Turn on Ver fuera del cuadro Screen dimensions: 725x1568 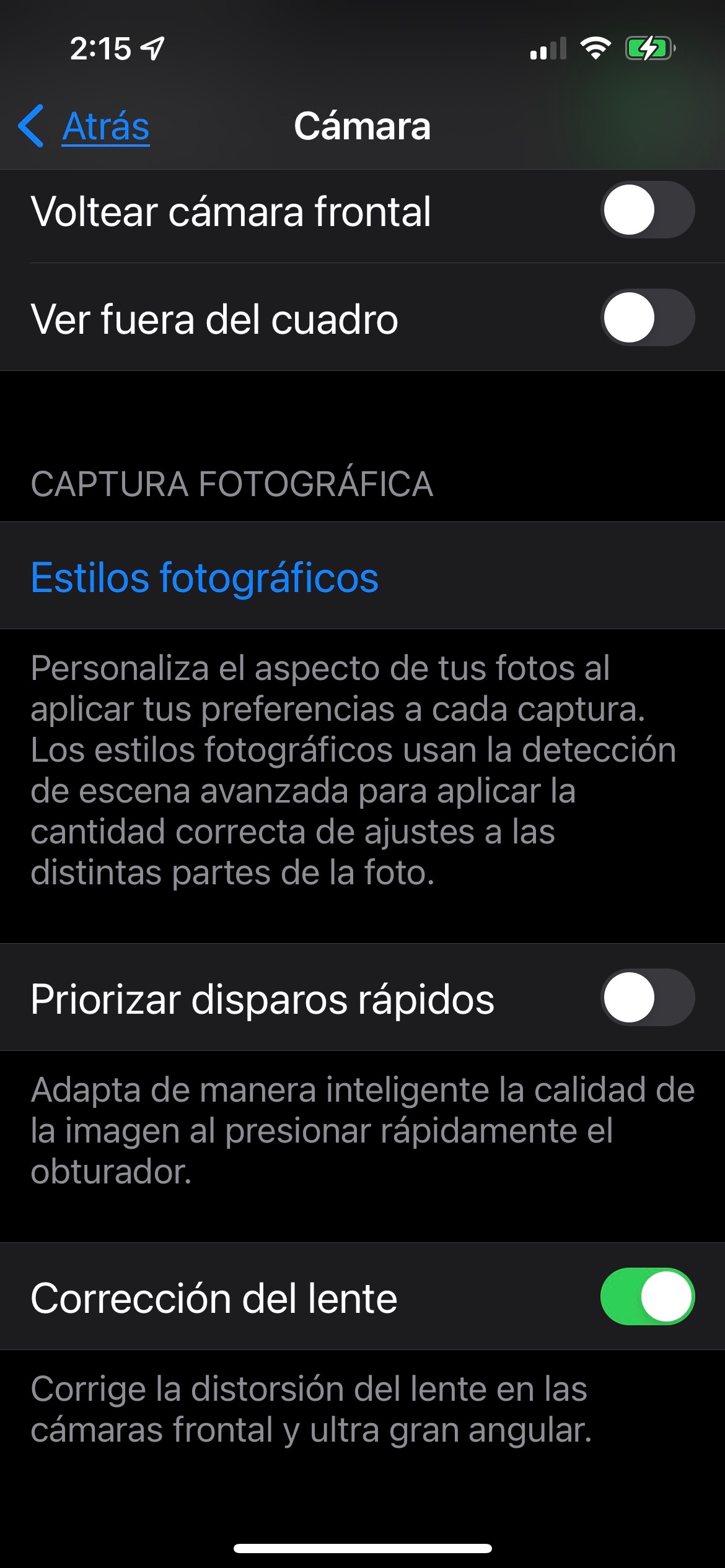(x=648, y=318)
